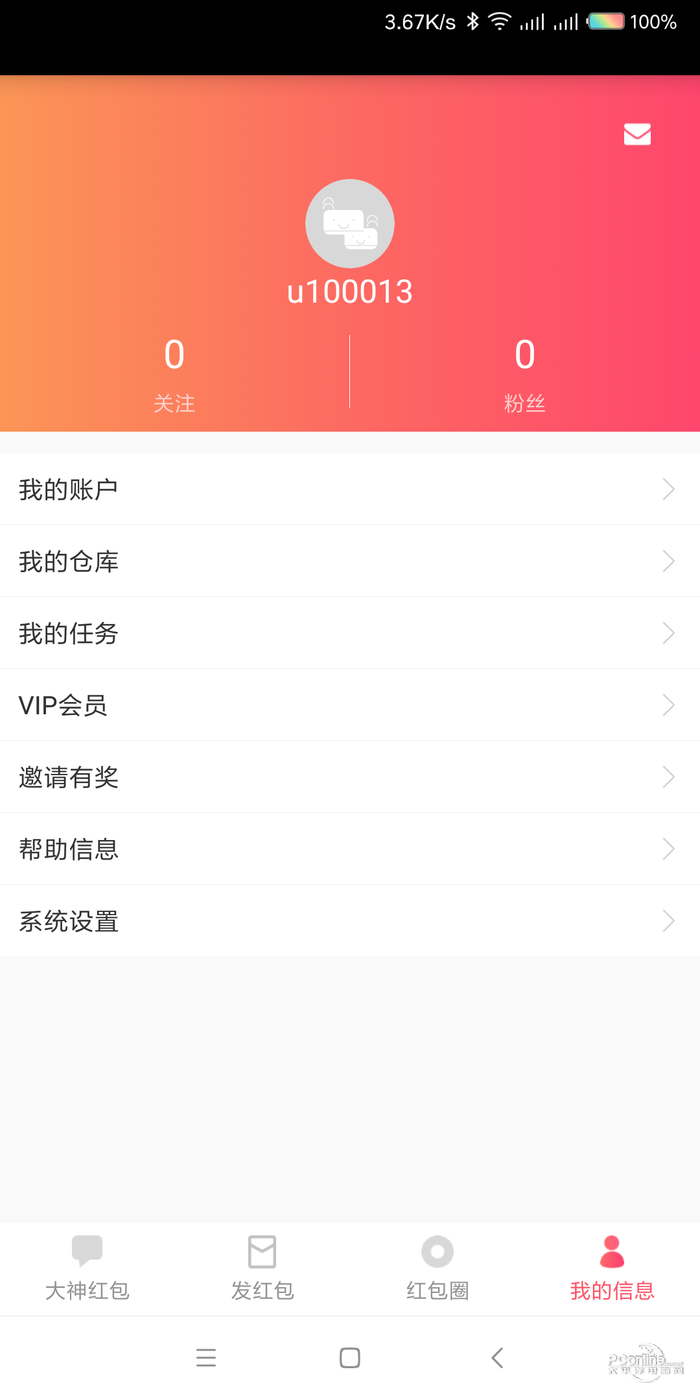Switch to the 红包圈 tab
The height and width of the screenshot is (1400, 700).
(x=437, y=1268)
